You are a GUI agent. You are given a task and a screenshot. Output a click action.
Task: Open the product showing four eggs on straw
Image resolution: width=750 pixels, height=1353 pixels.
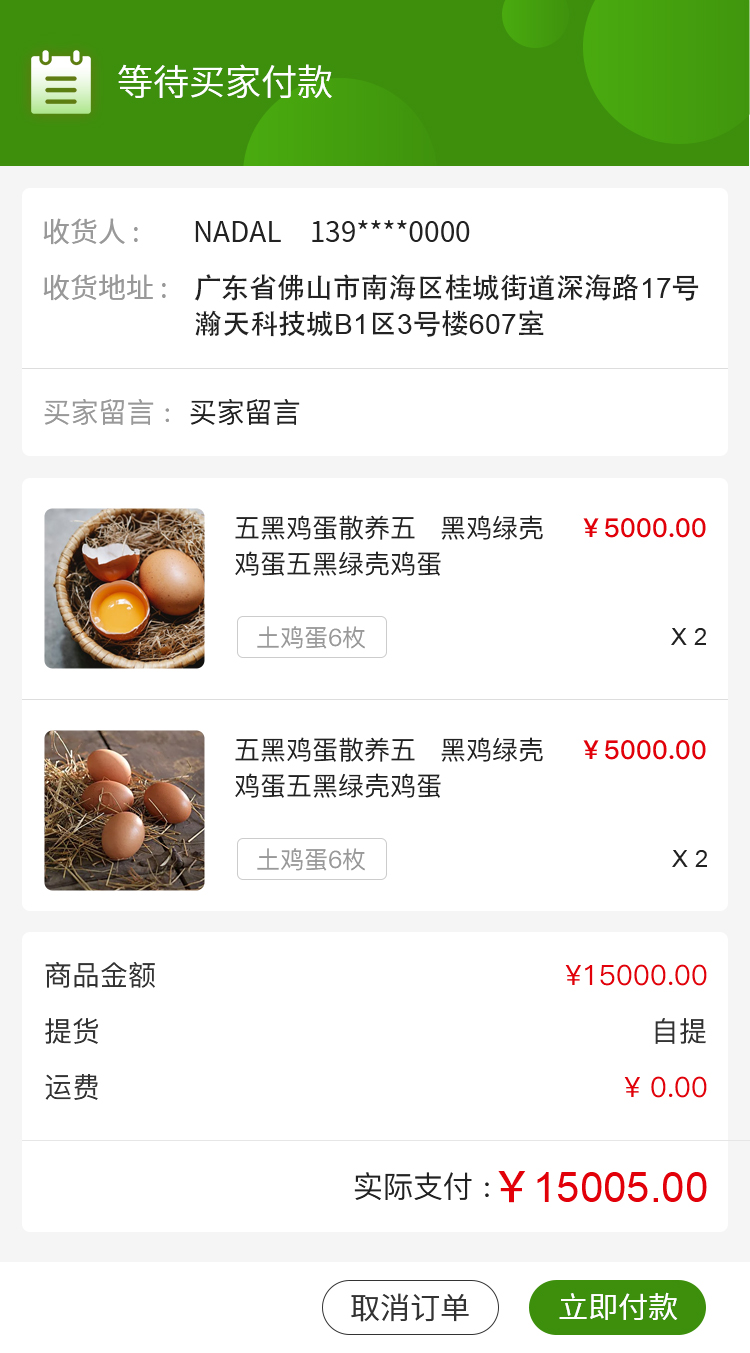pos(125,810)
